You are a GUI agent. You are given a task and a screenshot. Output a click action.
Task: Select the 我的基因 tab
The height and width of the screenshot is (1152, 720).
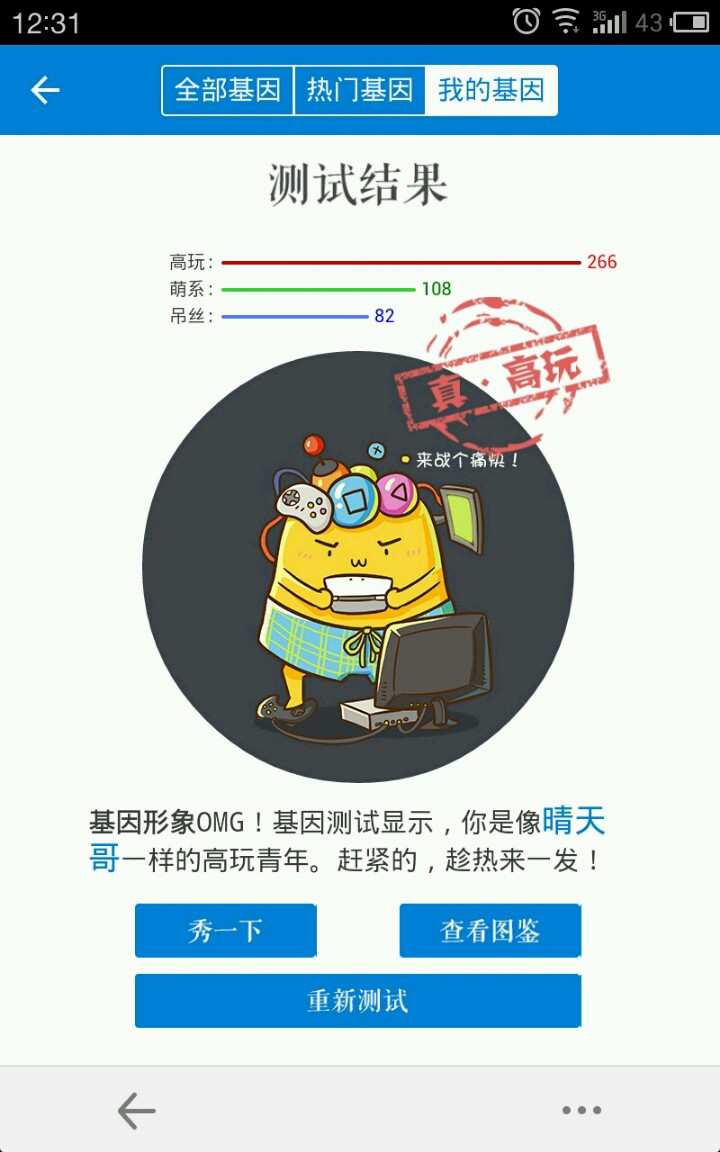[x=491, y=91]
